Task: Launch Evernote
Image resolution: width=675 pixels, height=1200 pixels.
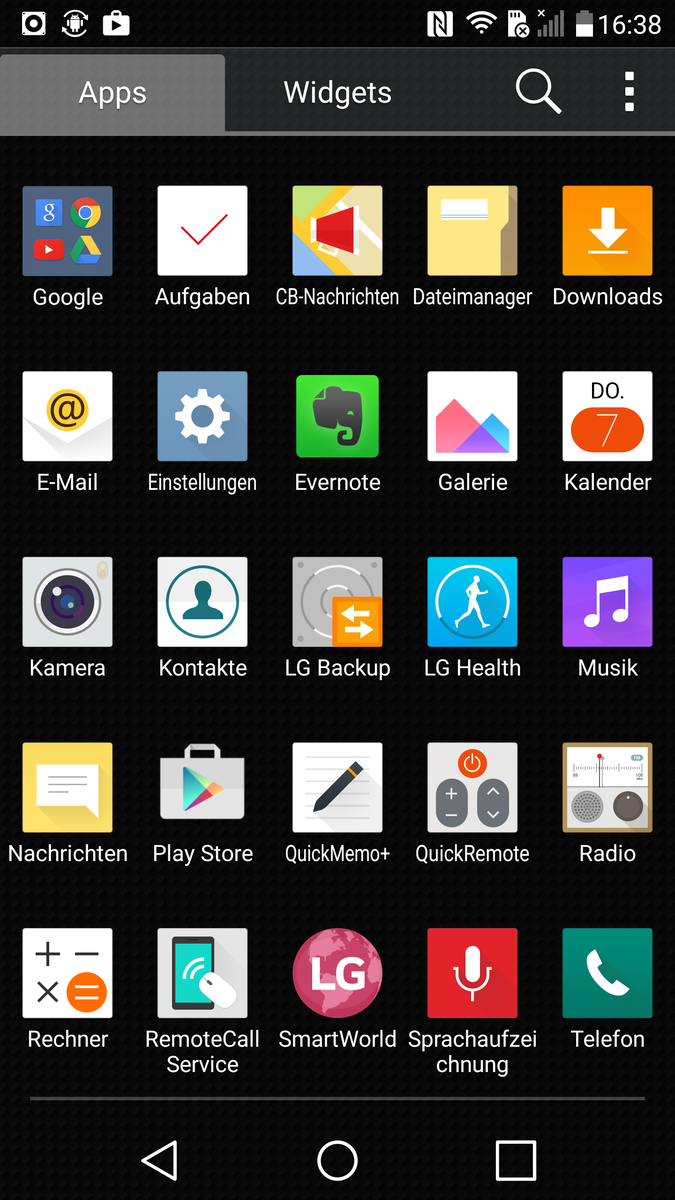Action: coord(337,416)
